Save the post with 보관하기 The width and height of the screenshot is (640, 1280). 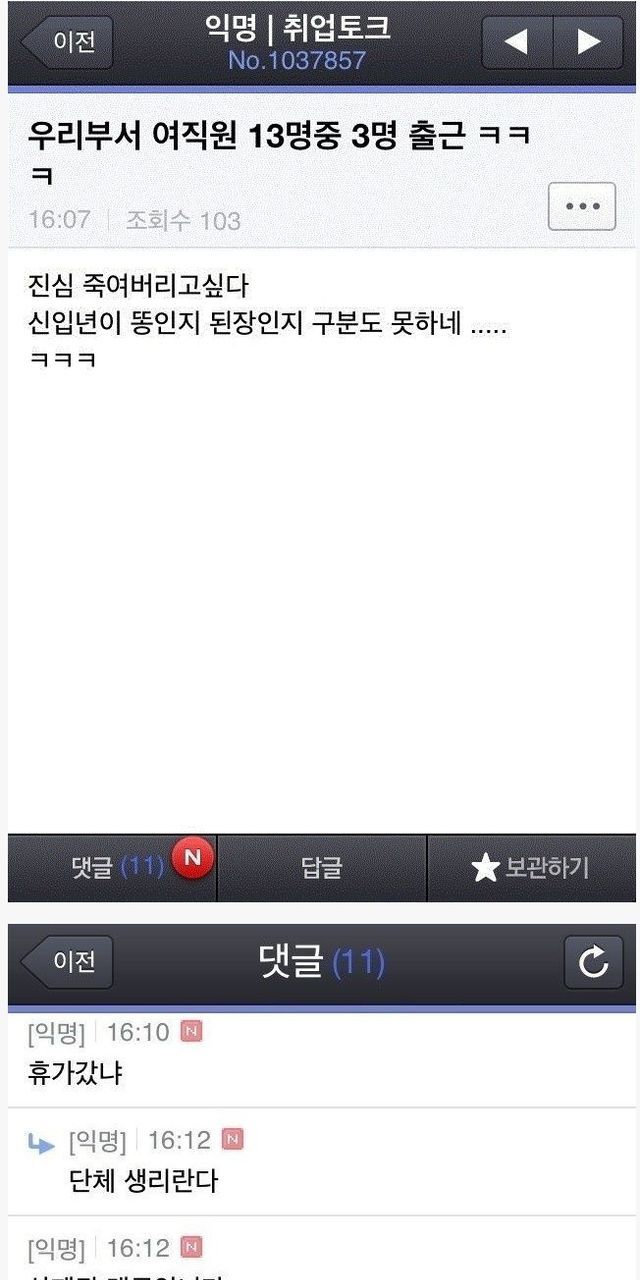tap(531, 867)
